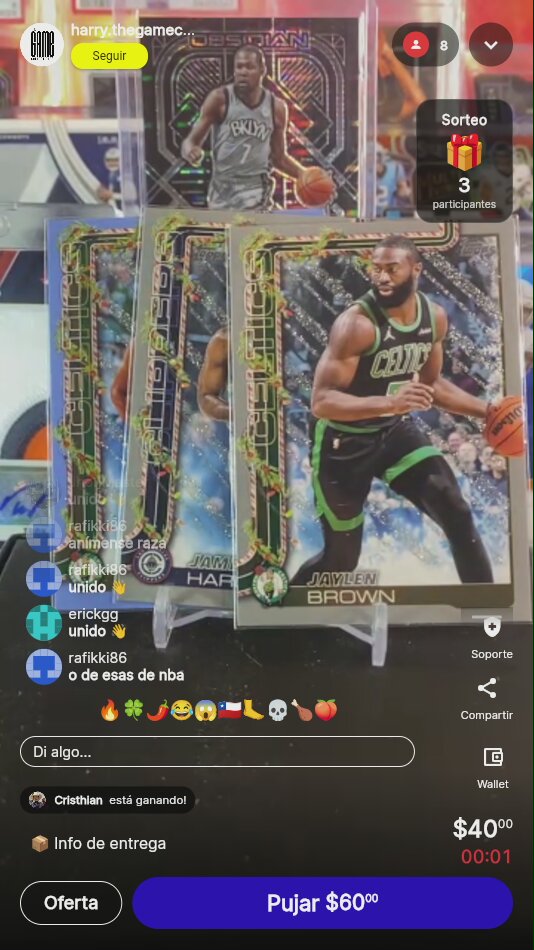Send the peach emoji reaction
The height and width of the screenshot is (950, 534).
pyautogui.click(x=325, y=710)
